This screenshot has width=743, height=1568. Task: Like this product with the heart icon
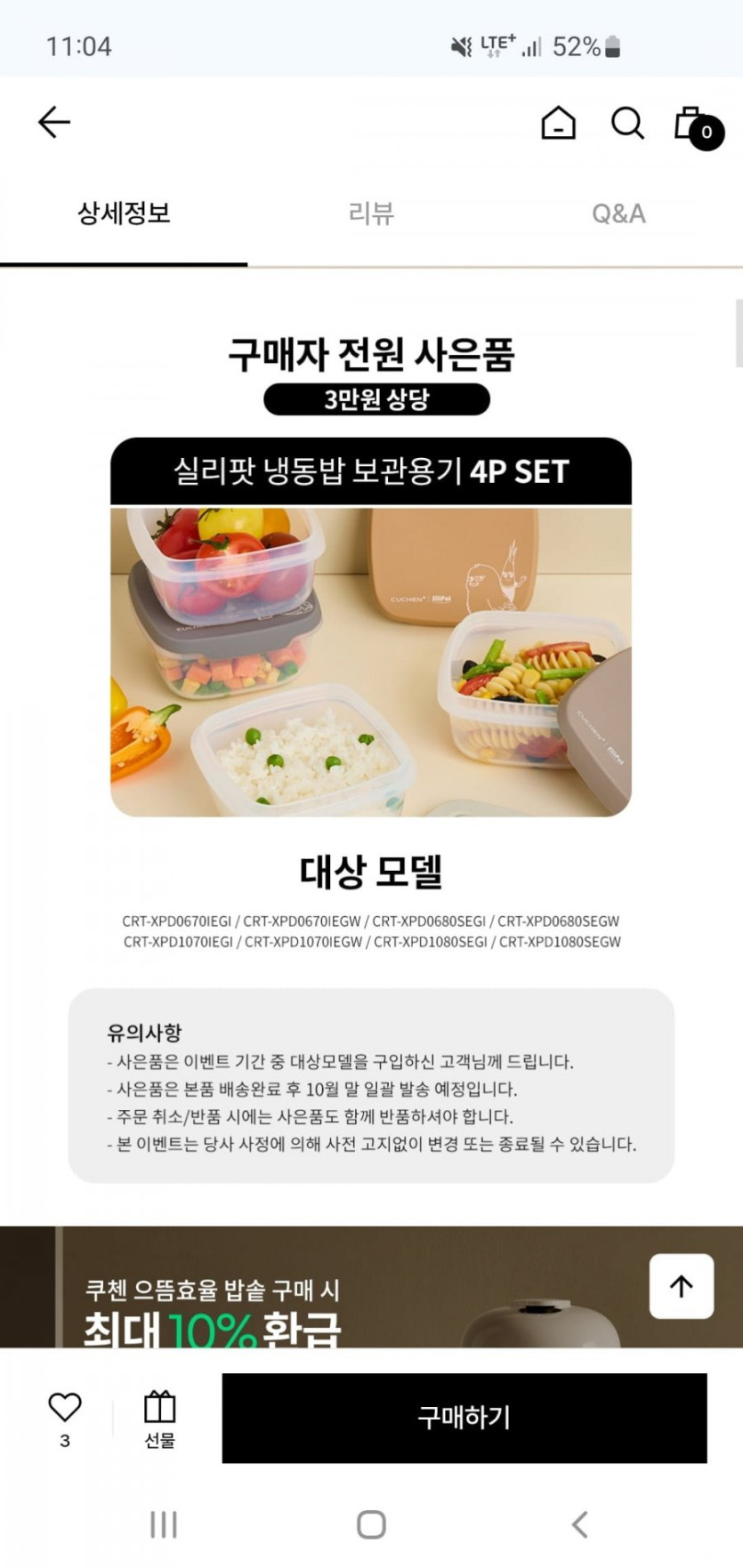[64, 1407]
